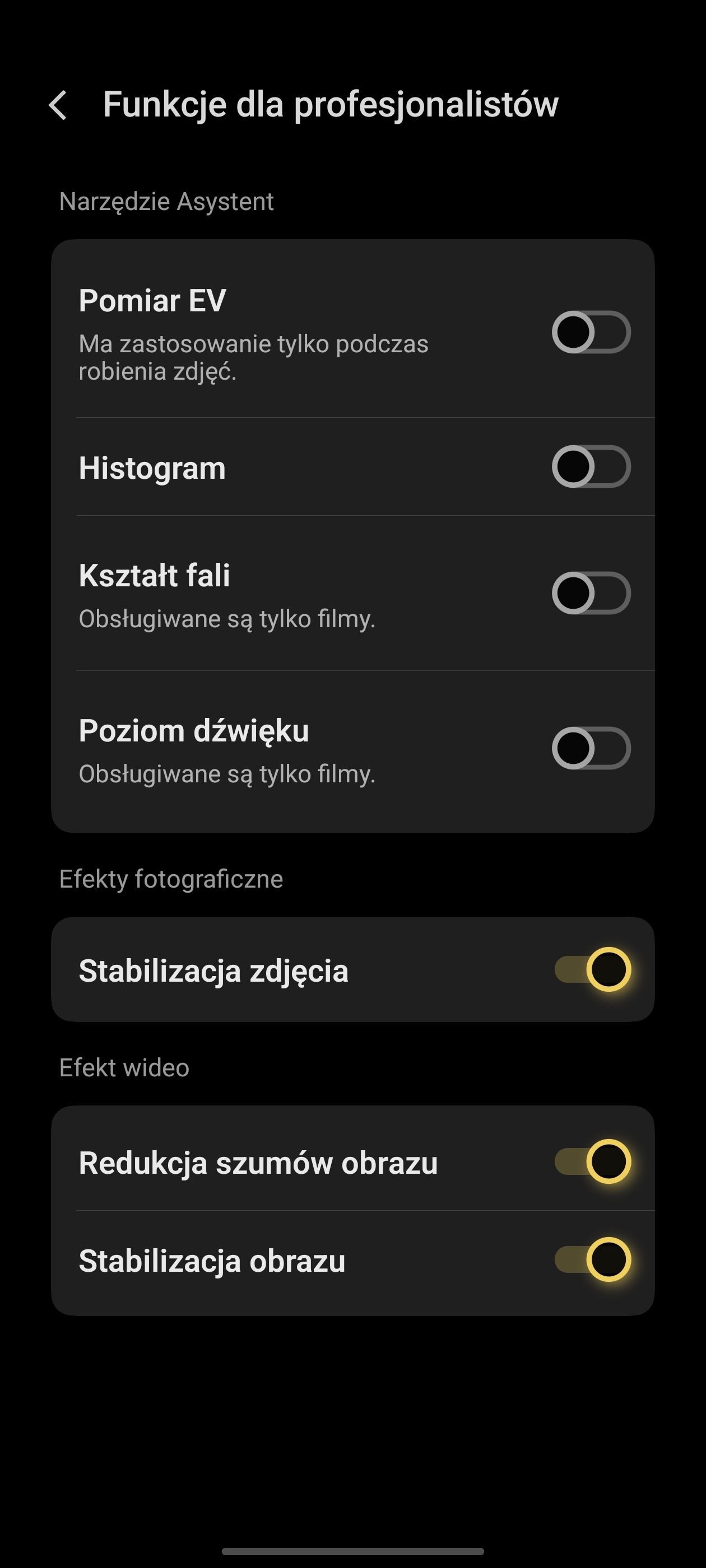The height and width of the screenshot is (1568, 706).
Task: Enable the Pomiar EV switch
Action: (x=591, y=332)
